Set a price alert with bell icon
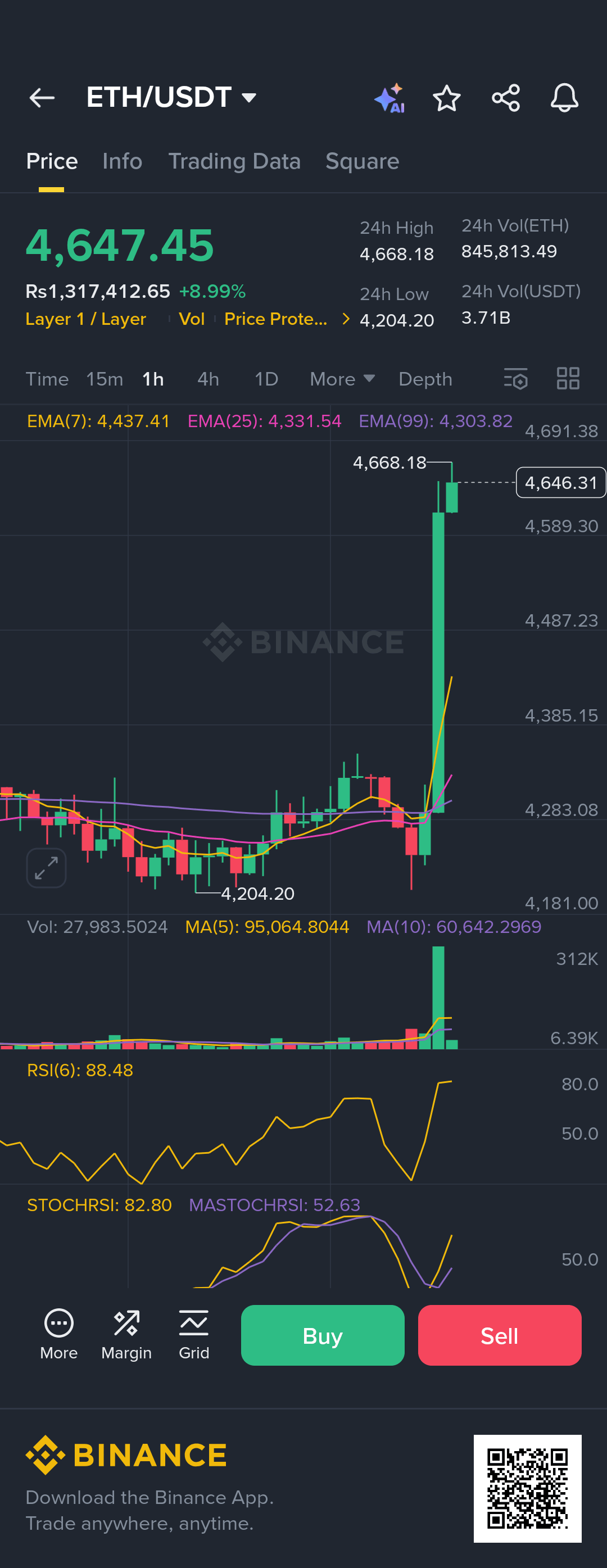Image resolution: width=607 pixels, height=1568 pixels. point(564,98)
